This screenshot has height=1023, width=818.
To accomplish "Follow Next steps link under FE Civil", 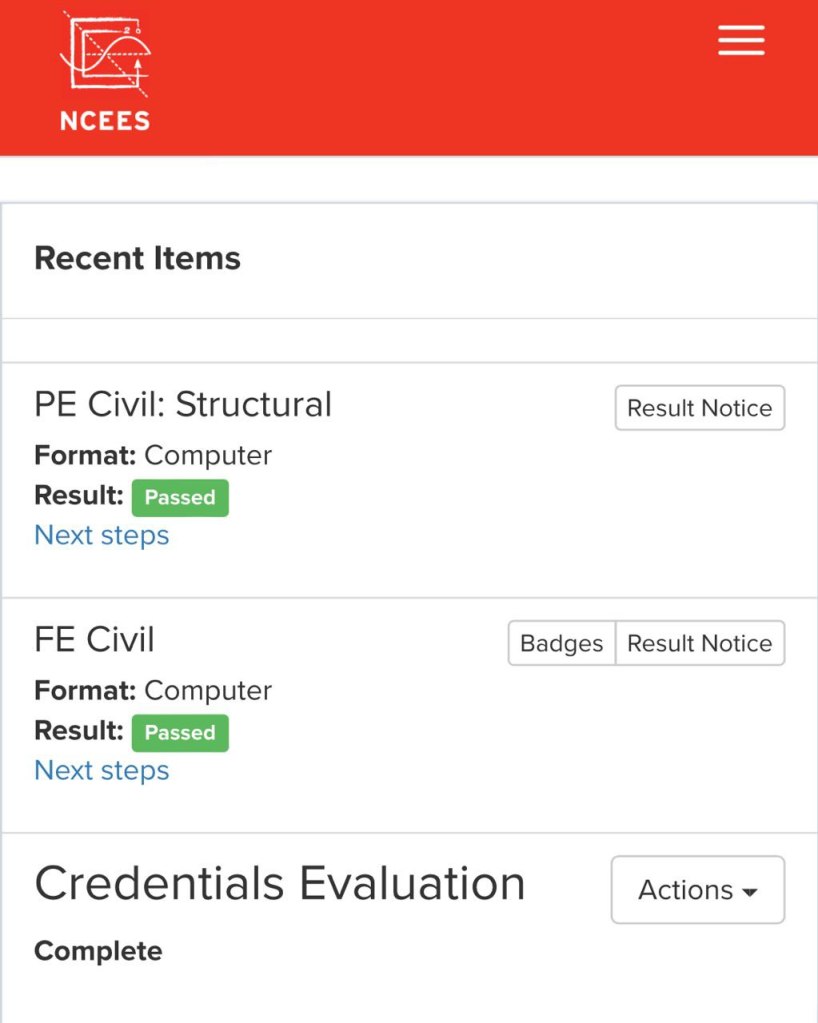I will tap(102, 770).
